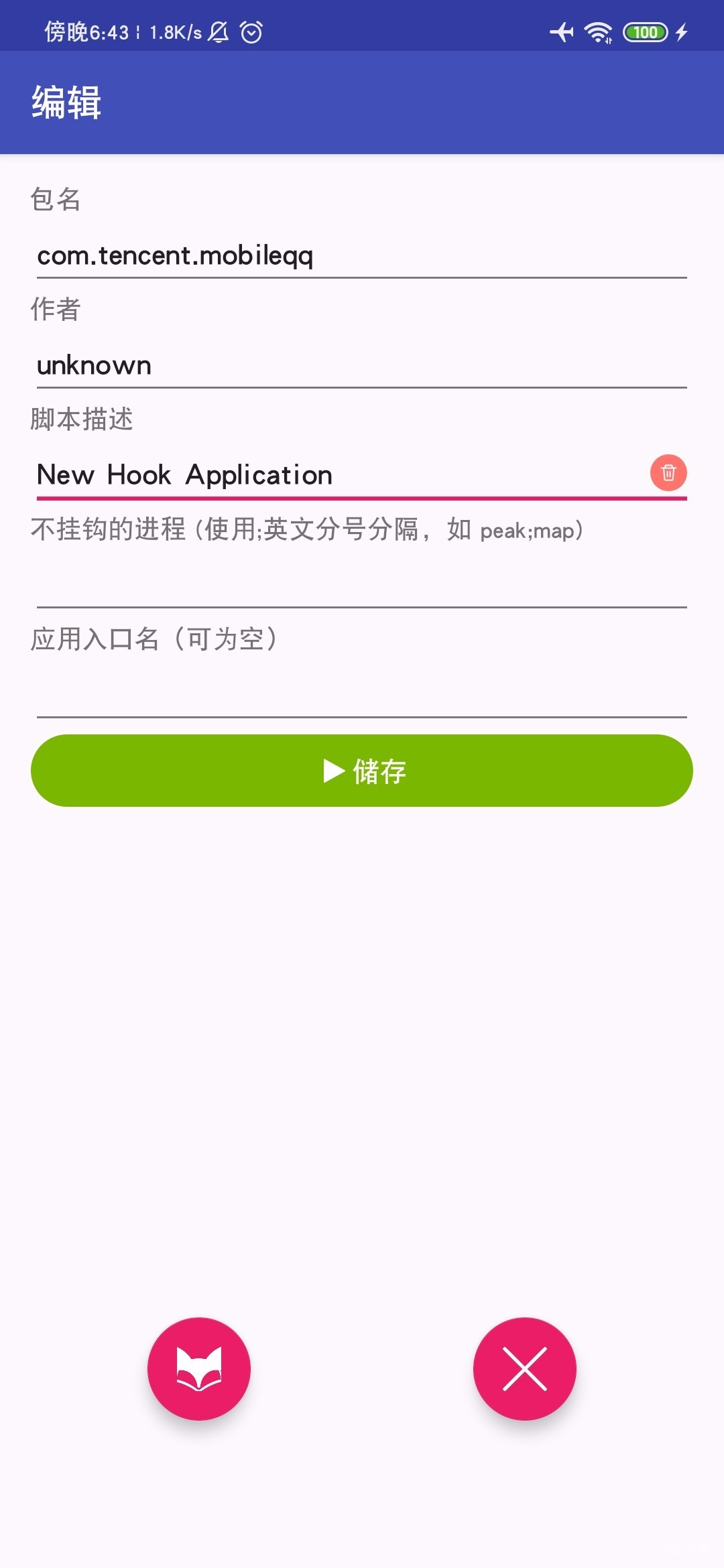Tap the non-hooked processes input field
The height and width of the screenshot is (1568, 724).
click(362, 584)
